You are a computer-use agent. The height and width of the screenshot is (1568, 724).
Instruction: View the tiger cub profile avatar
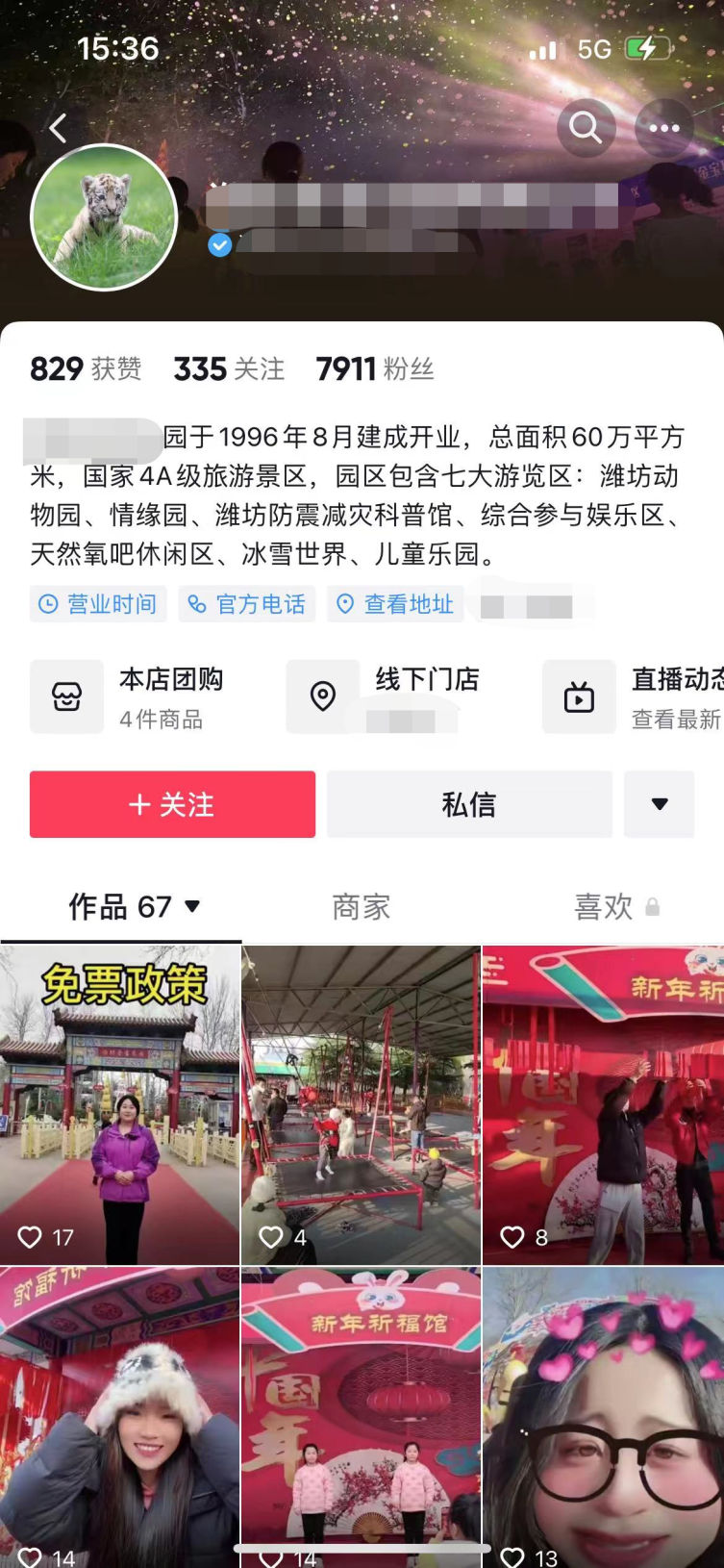click(104, 217)
